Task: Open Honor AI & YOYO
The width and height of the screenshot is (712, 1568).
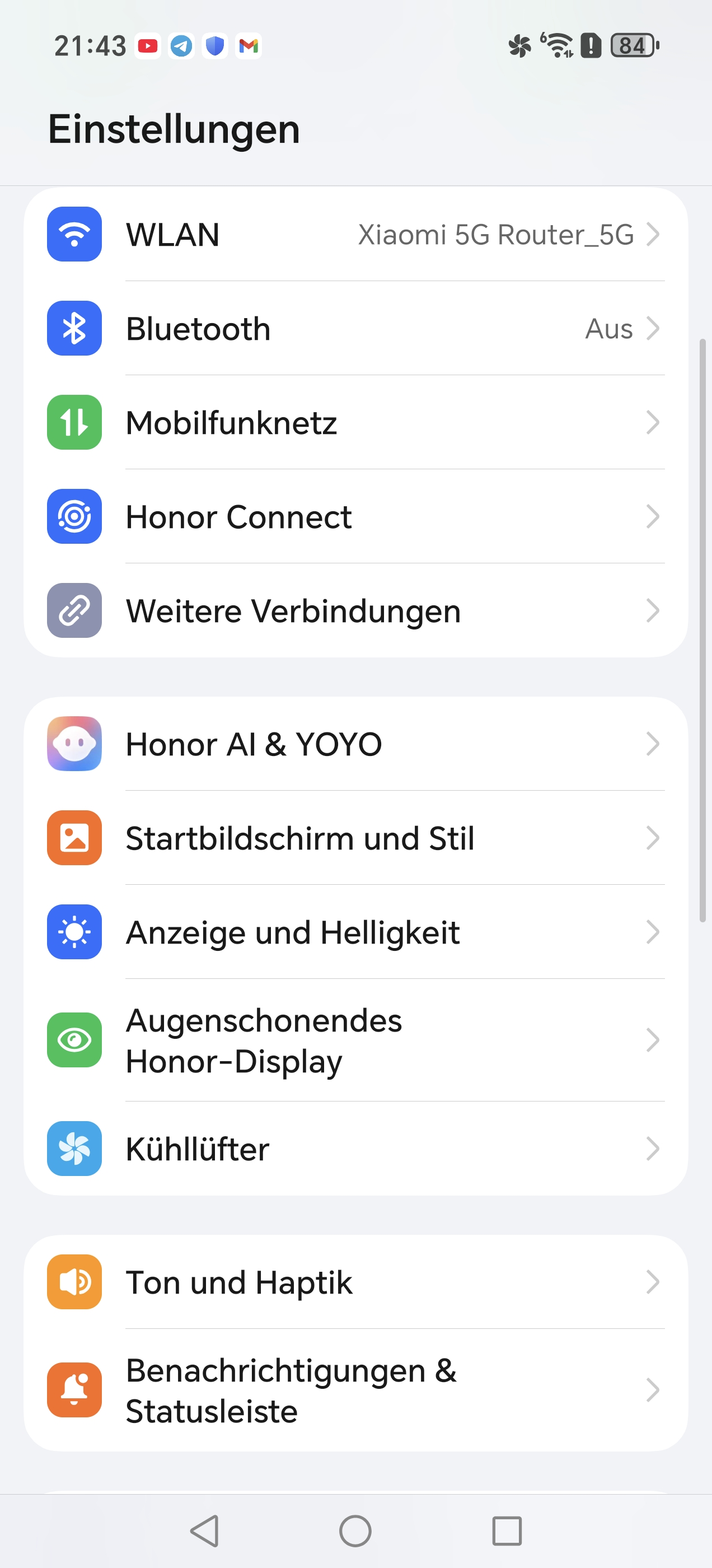Action: pos(355,744)
